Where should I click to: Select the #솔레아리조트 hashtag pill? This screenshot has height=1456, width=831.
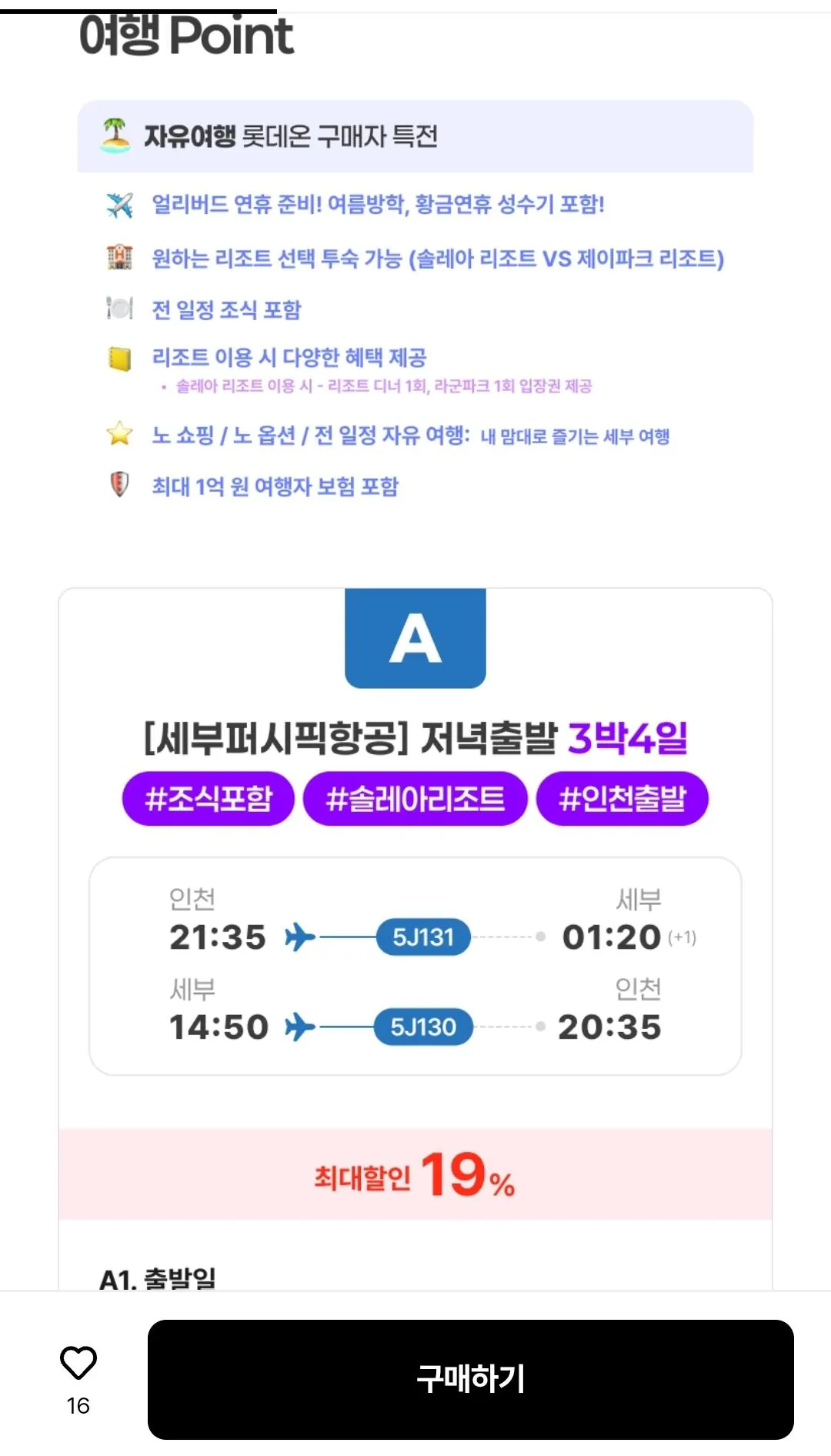415,799
